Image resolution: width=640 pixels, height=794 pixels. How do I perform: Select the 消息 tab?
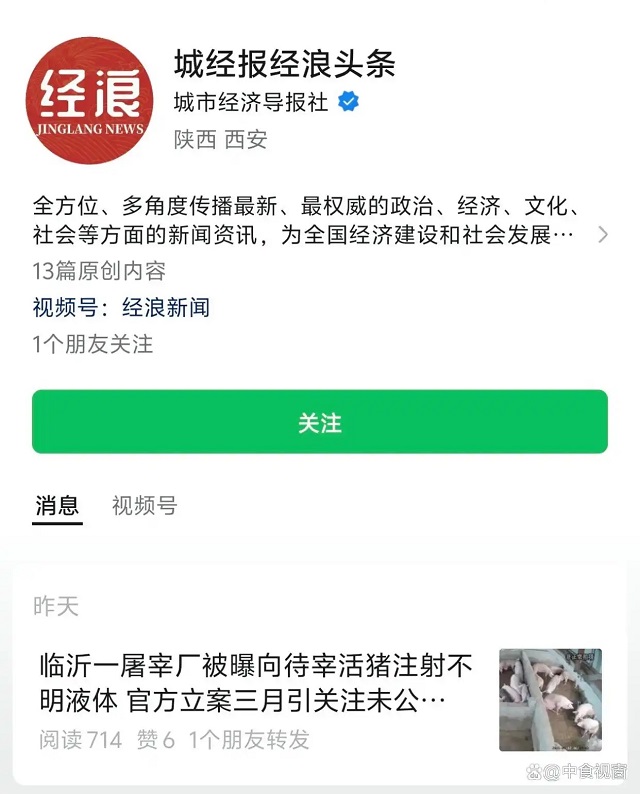click(x=57, y=506)
